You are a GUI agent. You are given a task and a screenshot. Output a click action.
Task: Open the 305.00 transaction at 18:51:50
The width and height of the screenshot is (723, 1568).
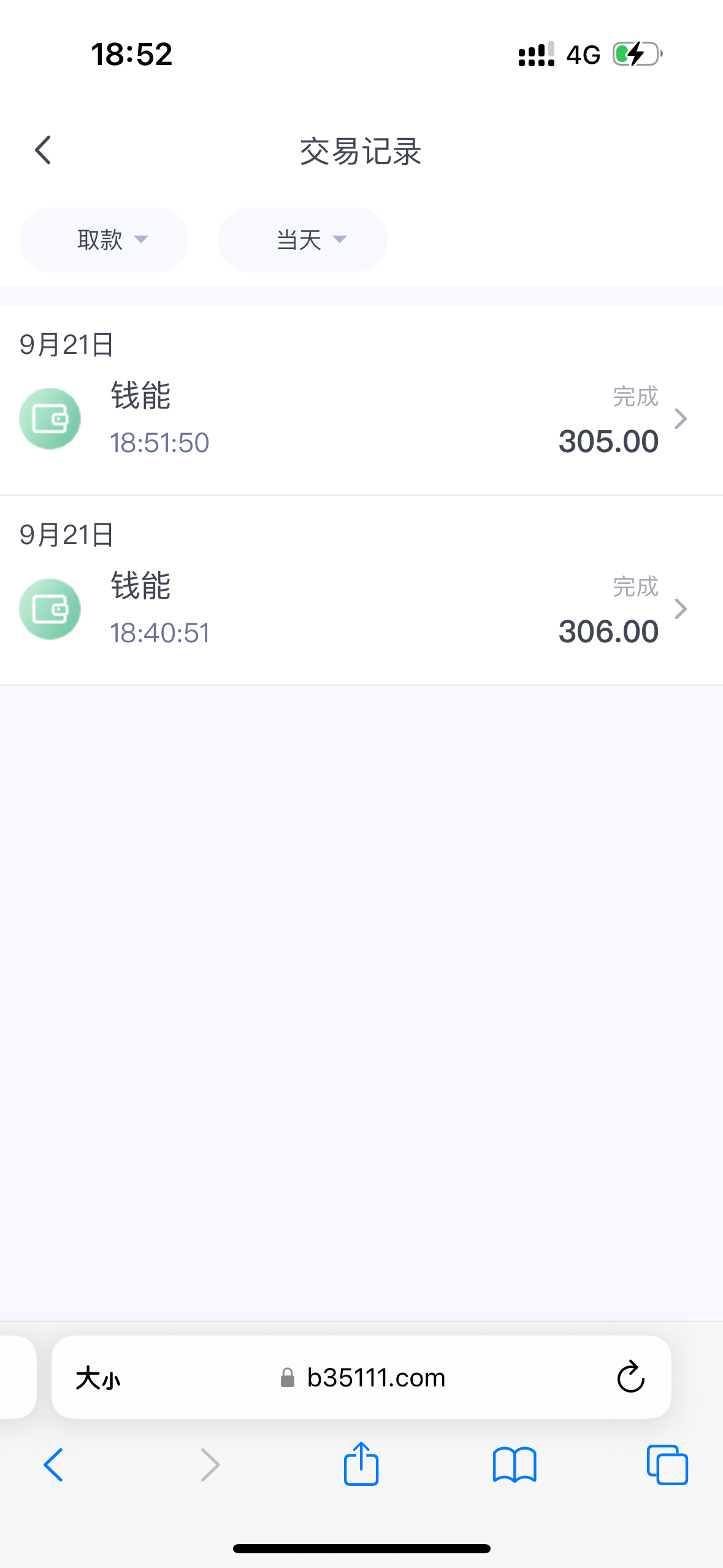[x=361, y=419]
